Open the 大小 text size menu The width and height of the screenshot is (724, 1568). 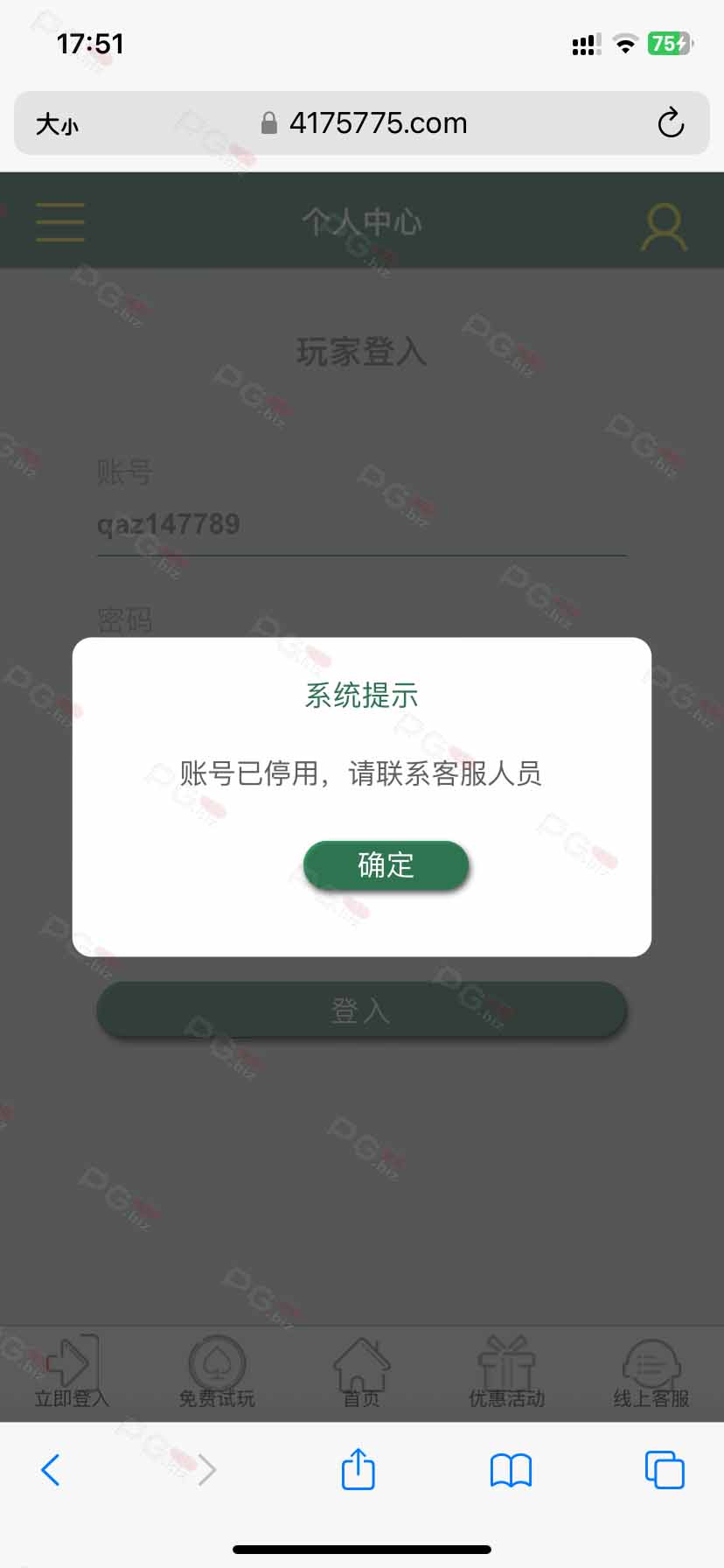pyautogui.click(x=58, y=124)
